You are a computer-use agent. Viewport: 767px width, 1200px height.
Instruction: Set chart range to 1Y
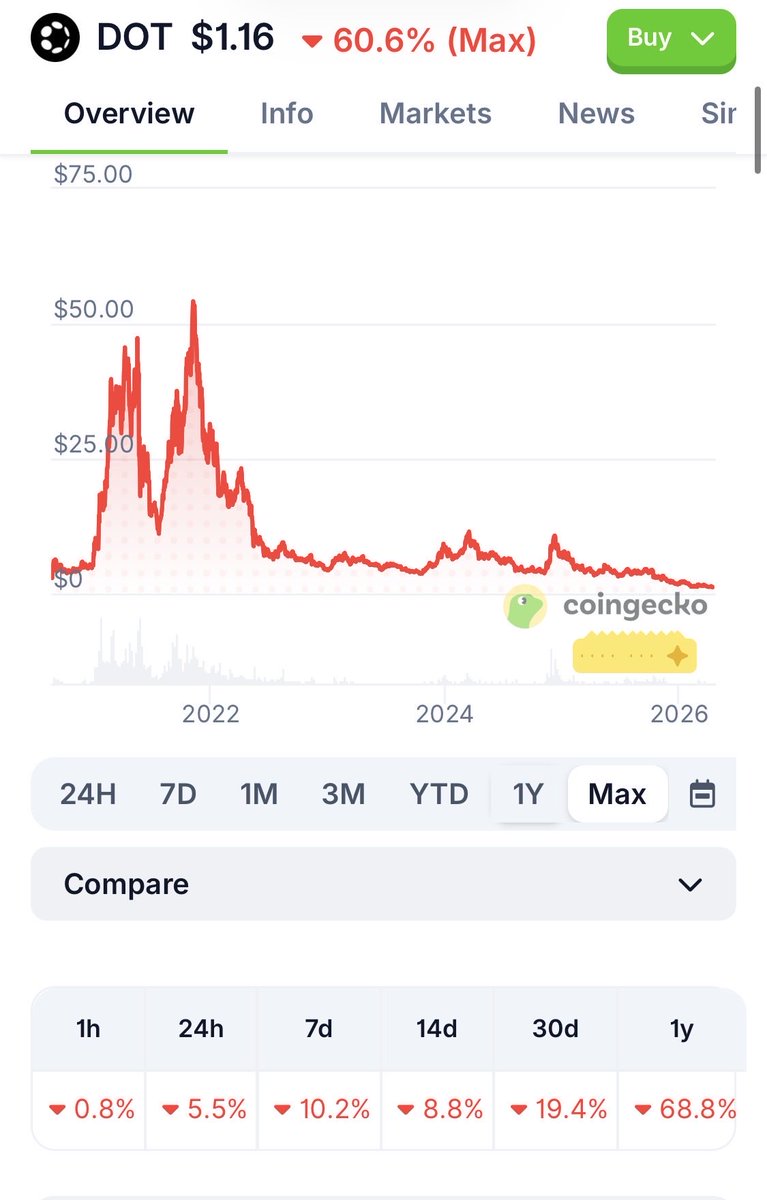527,794
